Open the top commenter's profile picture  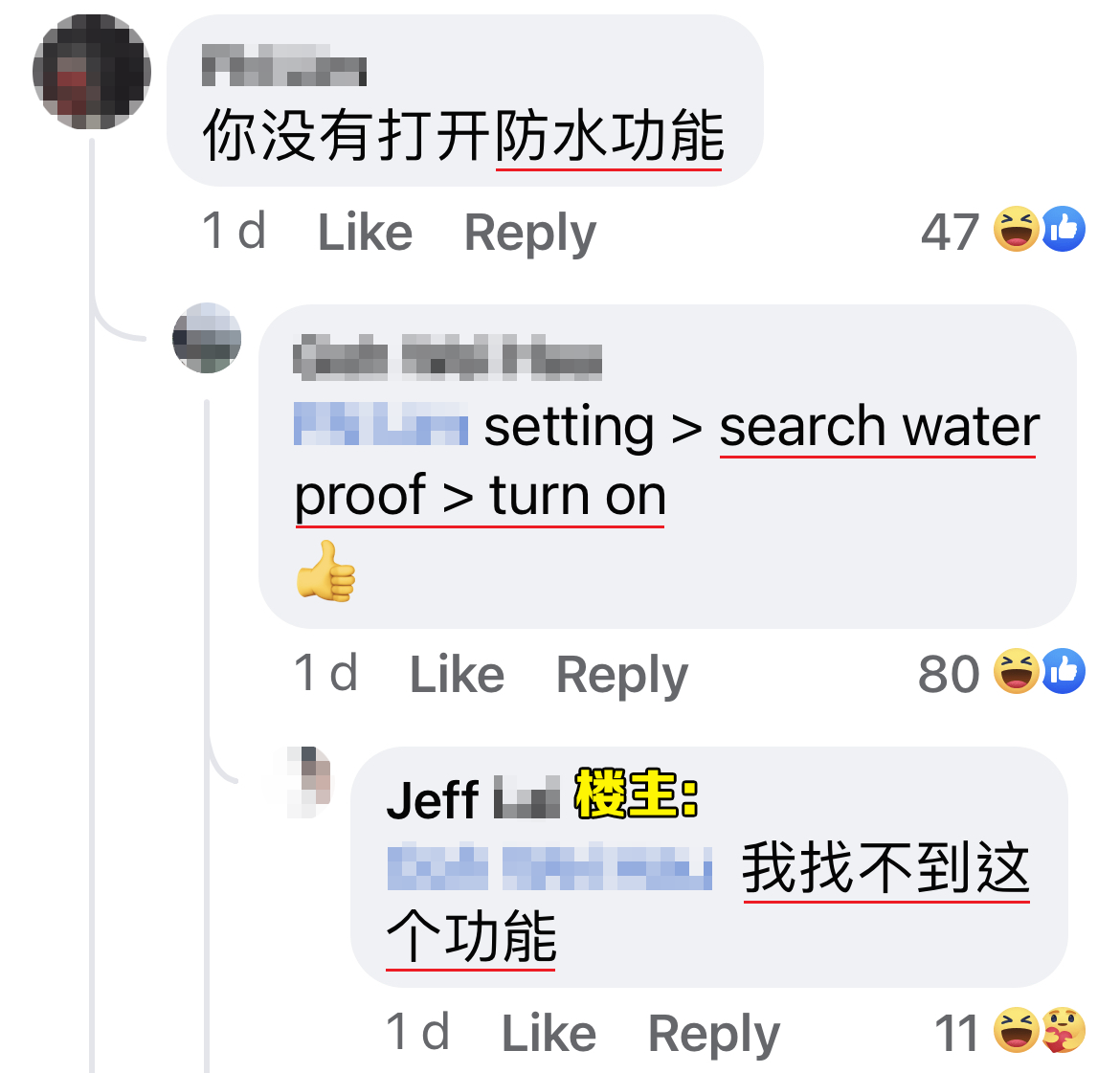point(92,72)
